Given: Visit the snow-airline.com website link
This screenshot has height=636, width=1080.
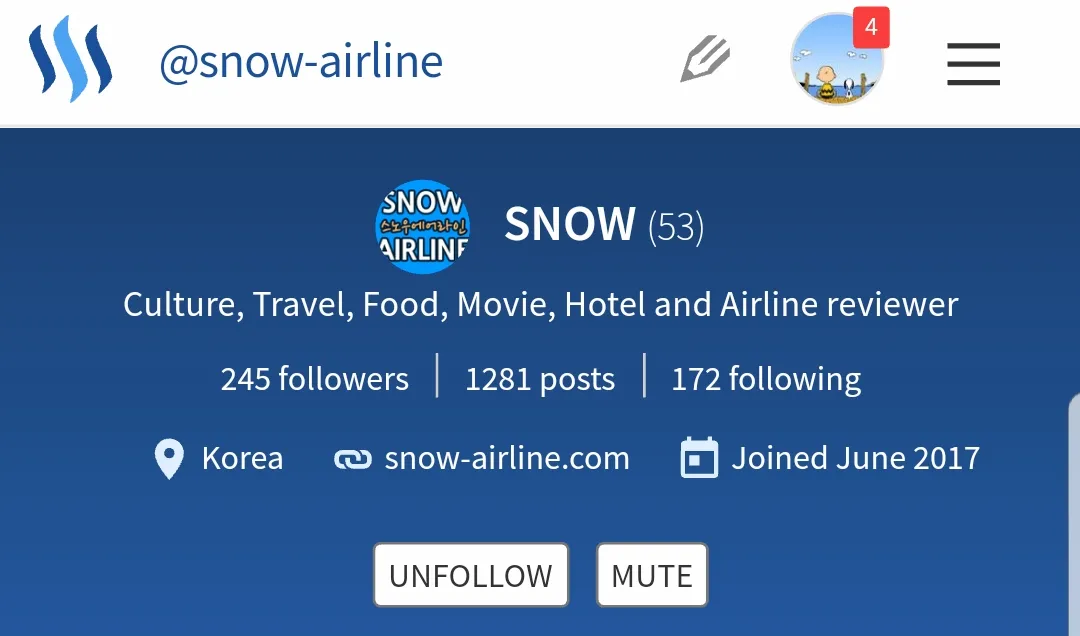Looking at the screenshot, I should point(506,459).
